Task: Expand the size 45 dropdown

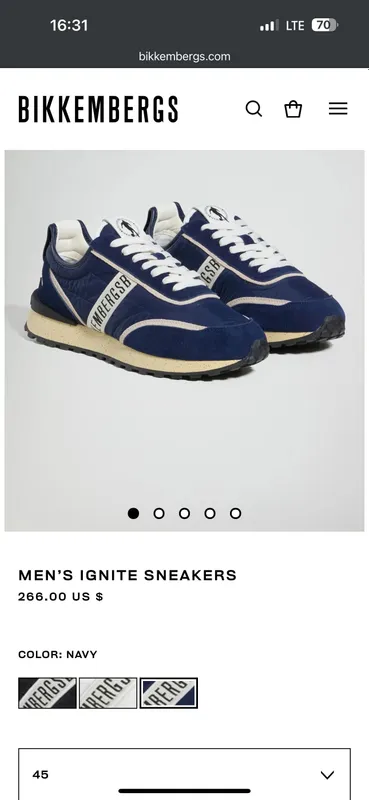Action: [x=184, y=774]
